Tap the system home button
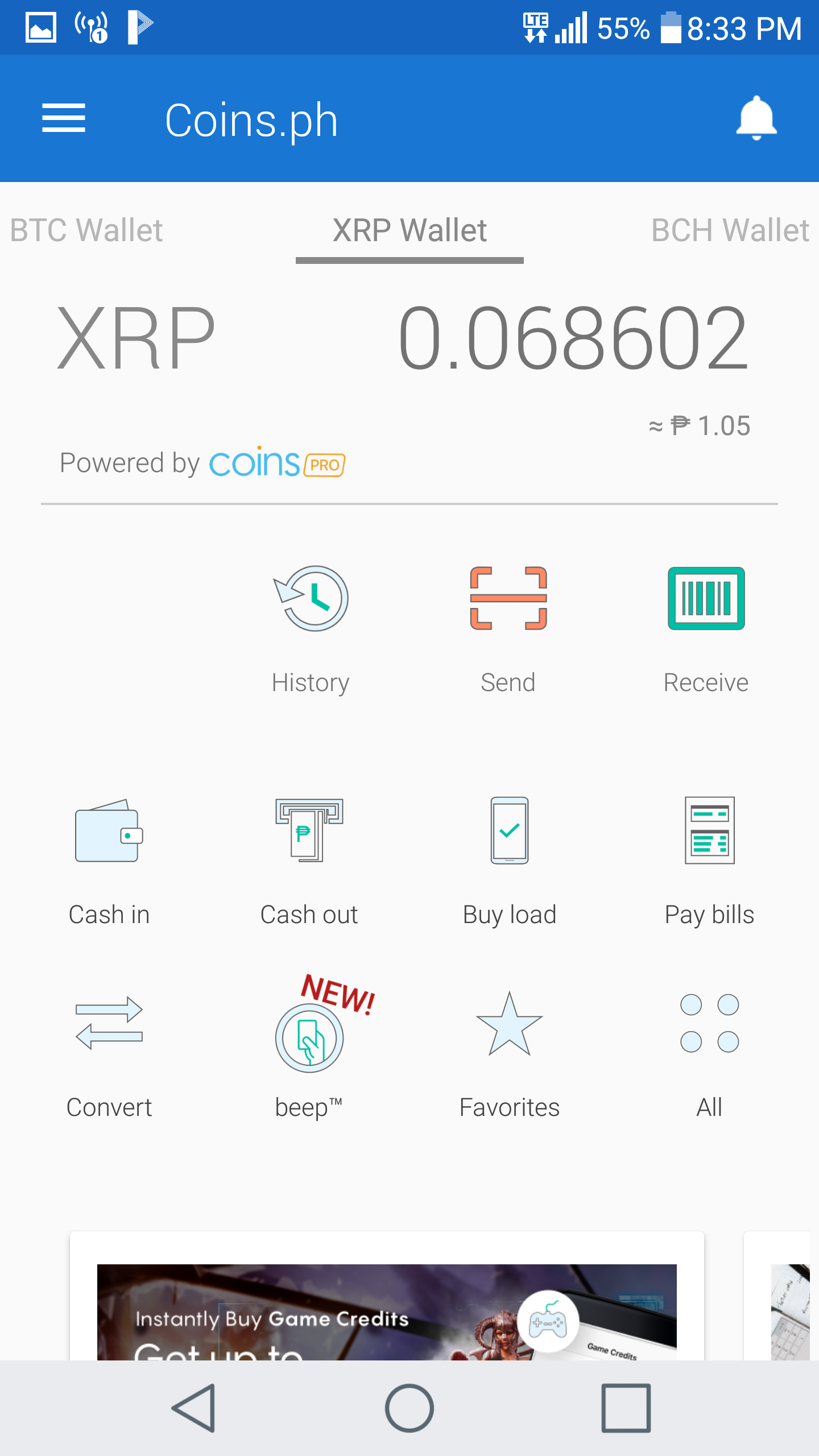 coord(409,1408)
